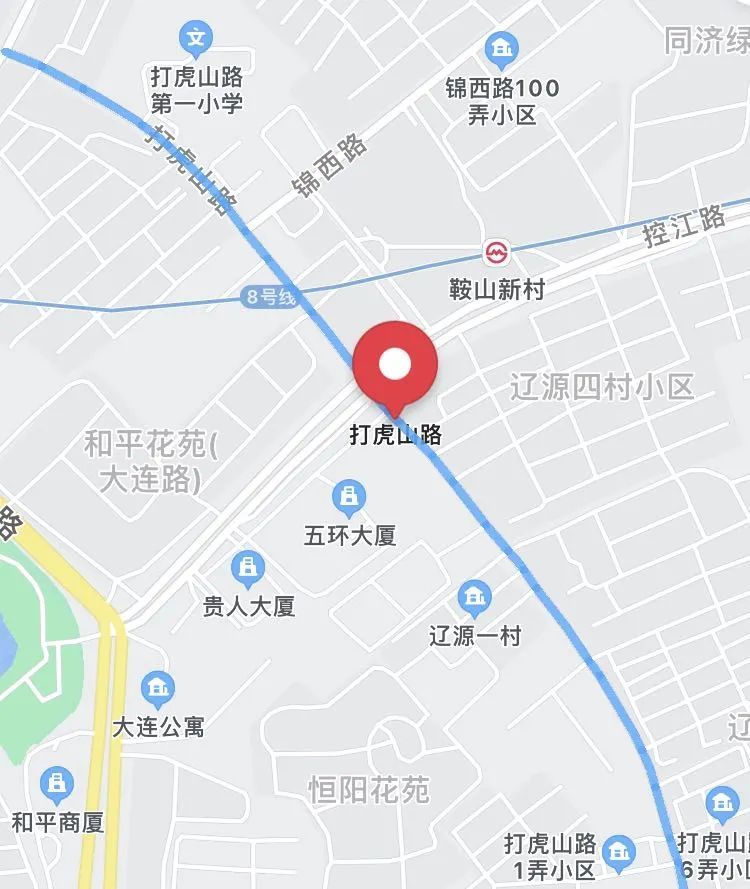750x889 pixels.
Task: Open the 大连公寓 apartment marker
Action: coord(157,688)
